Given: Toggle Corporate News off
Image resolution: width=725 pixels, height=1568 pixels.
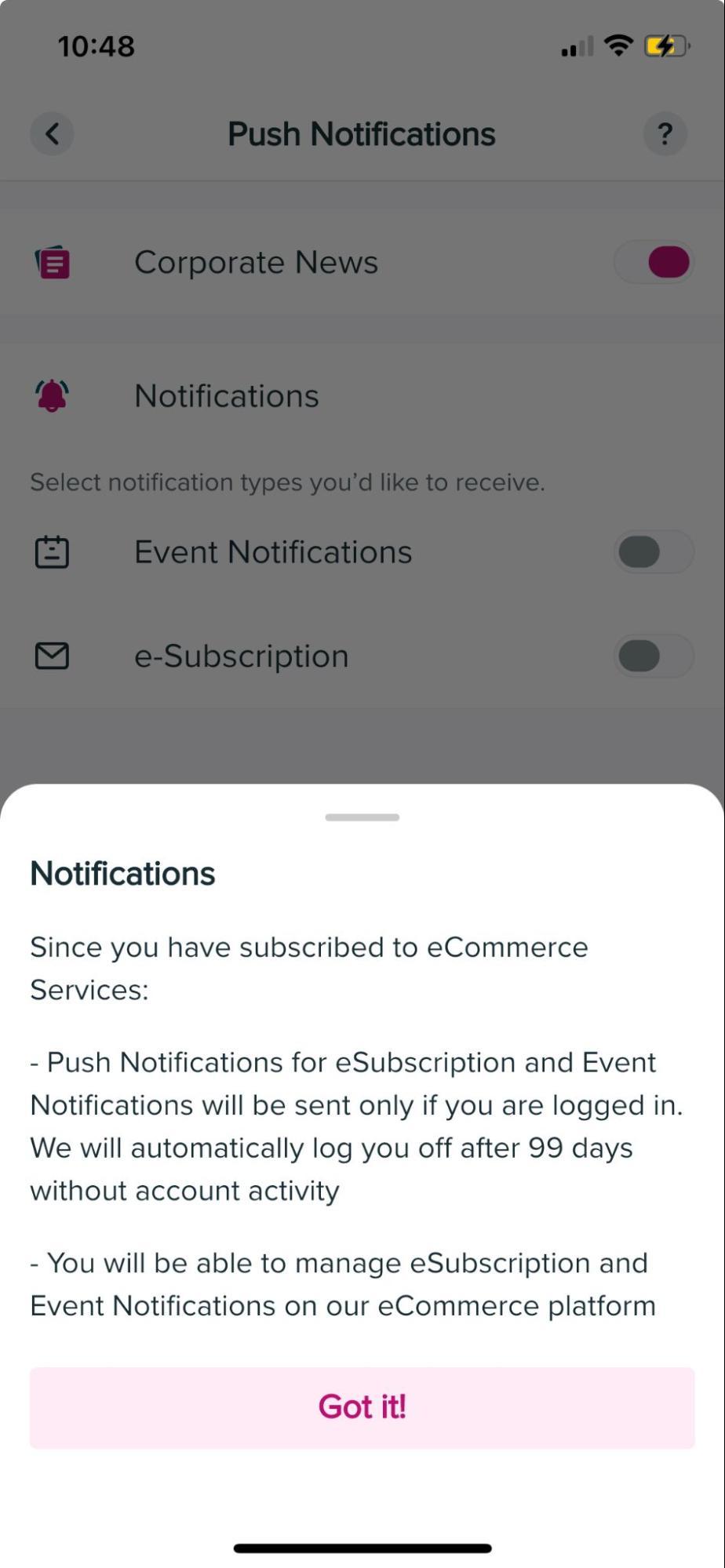Looking at the screenshot, I should click(654, 262).
